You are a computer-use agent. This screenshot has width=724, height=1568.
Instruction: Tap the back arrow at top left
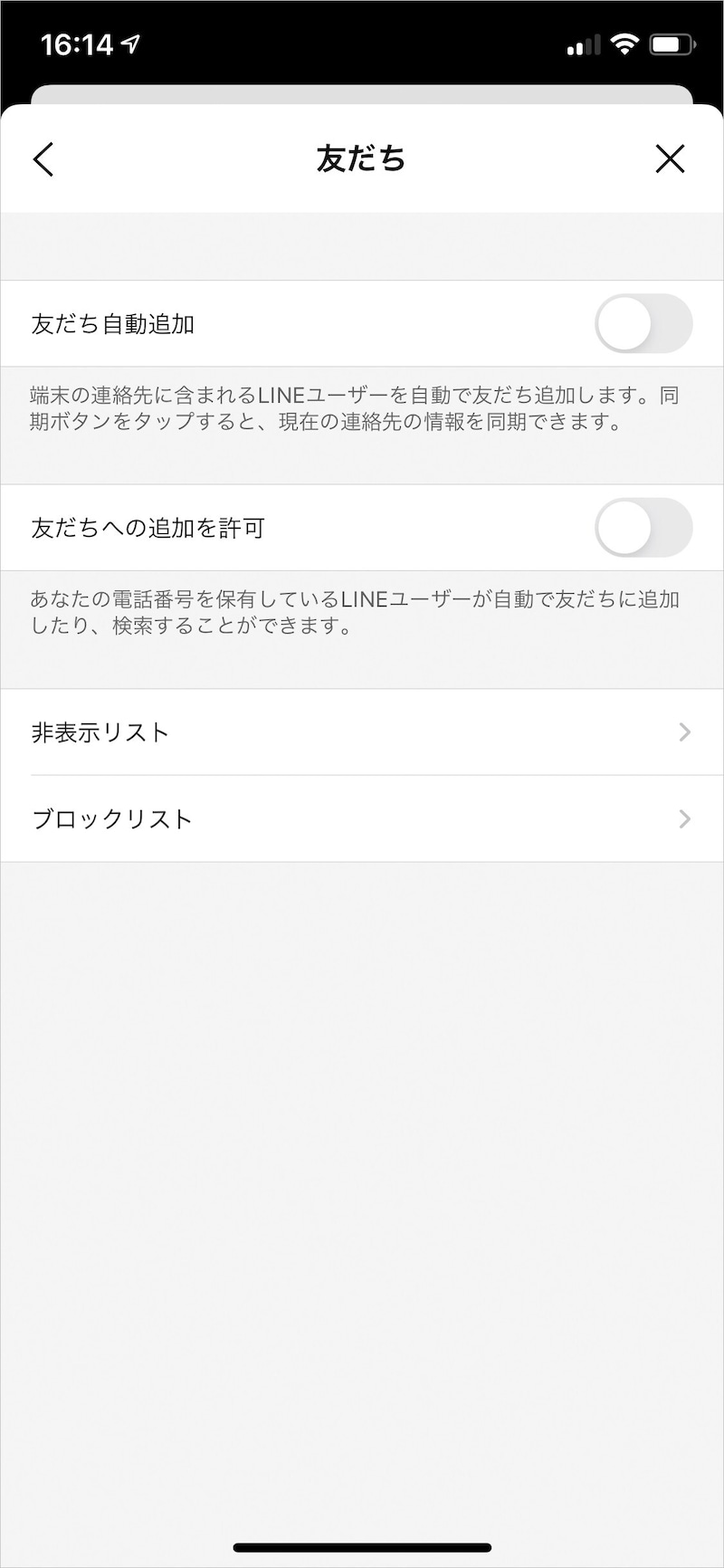coord(43,158)
